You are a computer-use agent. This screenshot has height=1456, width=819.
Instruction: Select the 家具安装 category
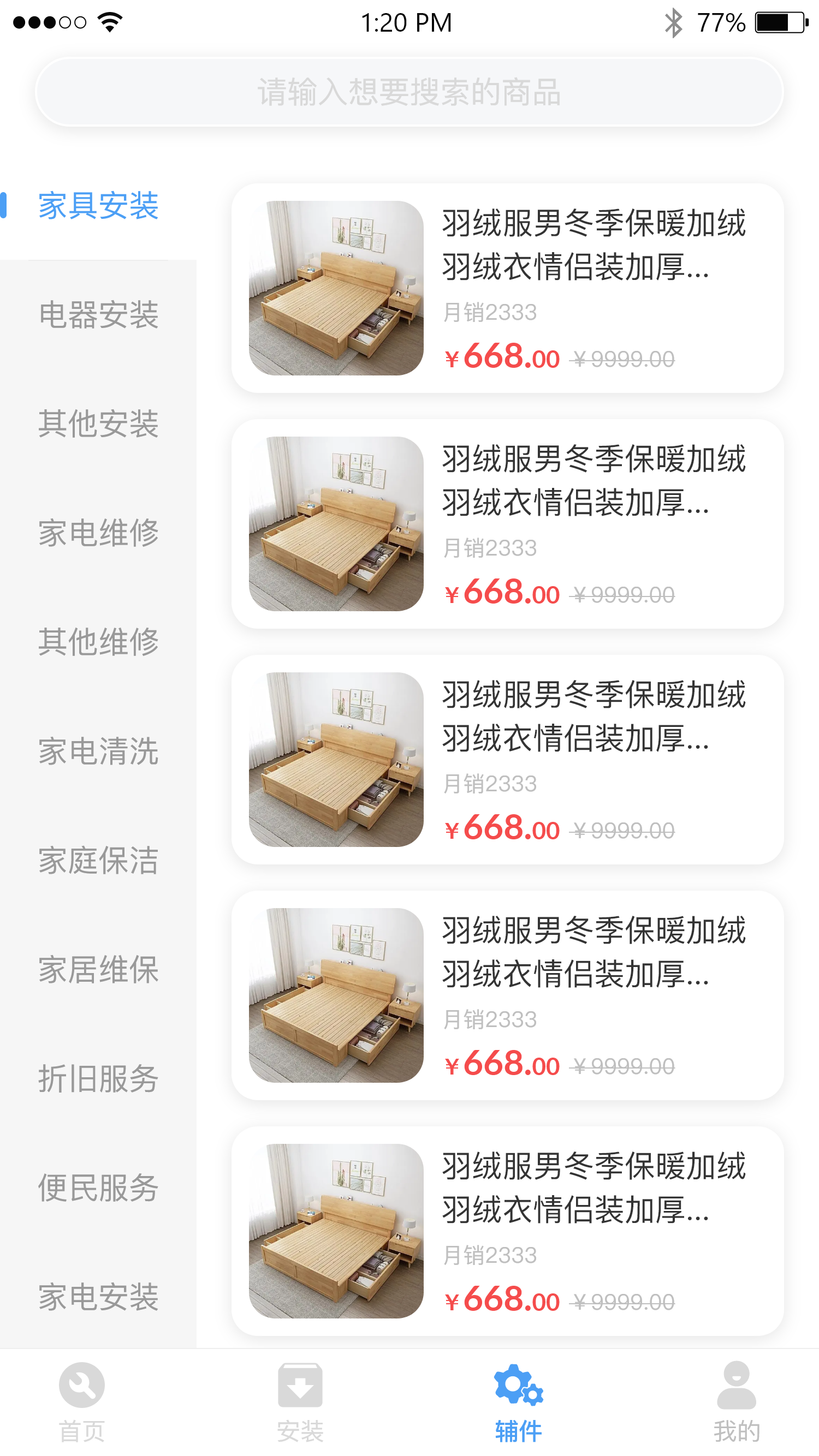[x=98, y=205]
